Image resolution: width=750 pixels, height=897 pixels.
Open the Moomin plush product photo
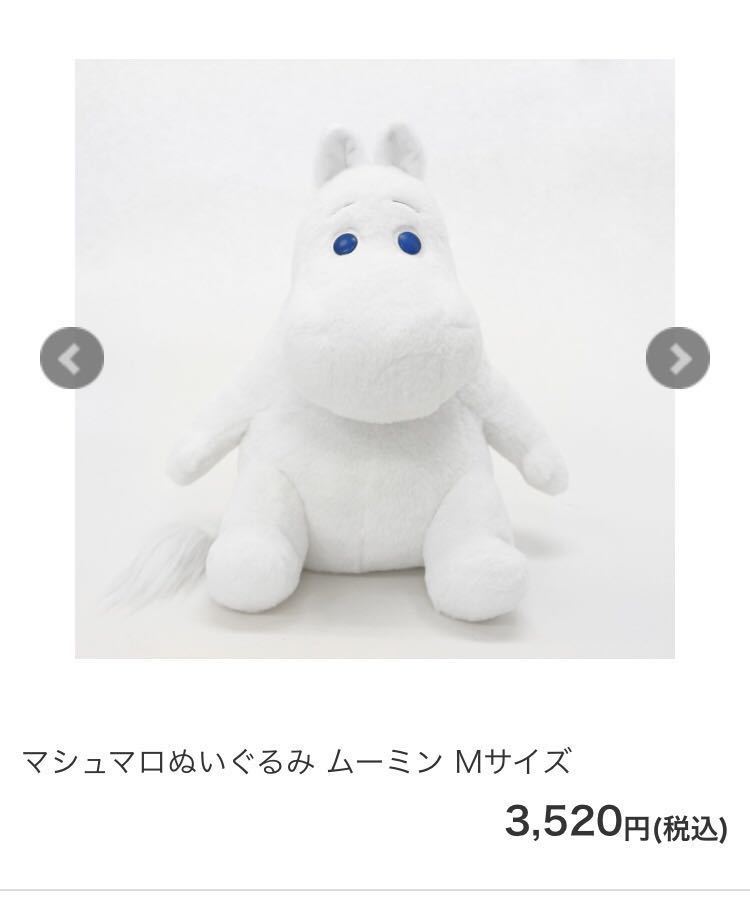tap(374, 380)
